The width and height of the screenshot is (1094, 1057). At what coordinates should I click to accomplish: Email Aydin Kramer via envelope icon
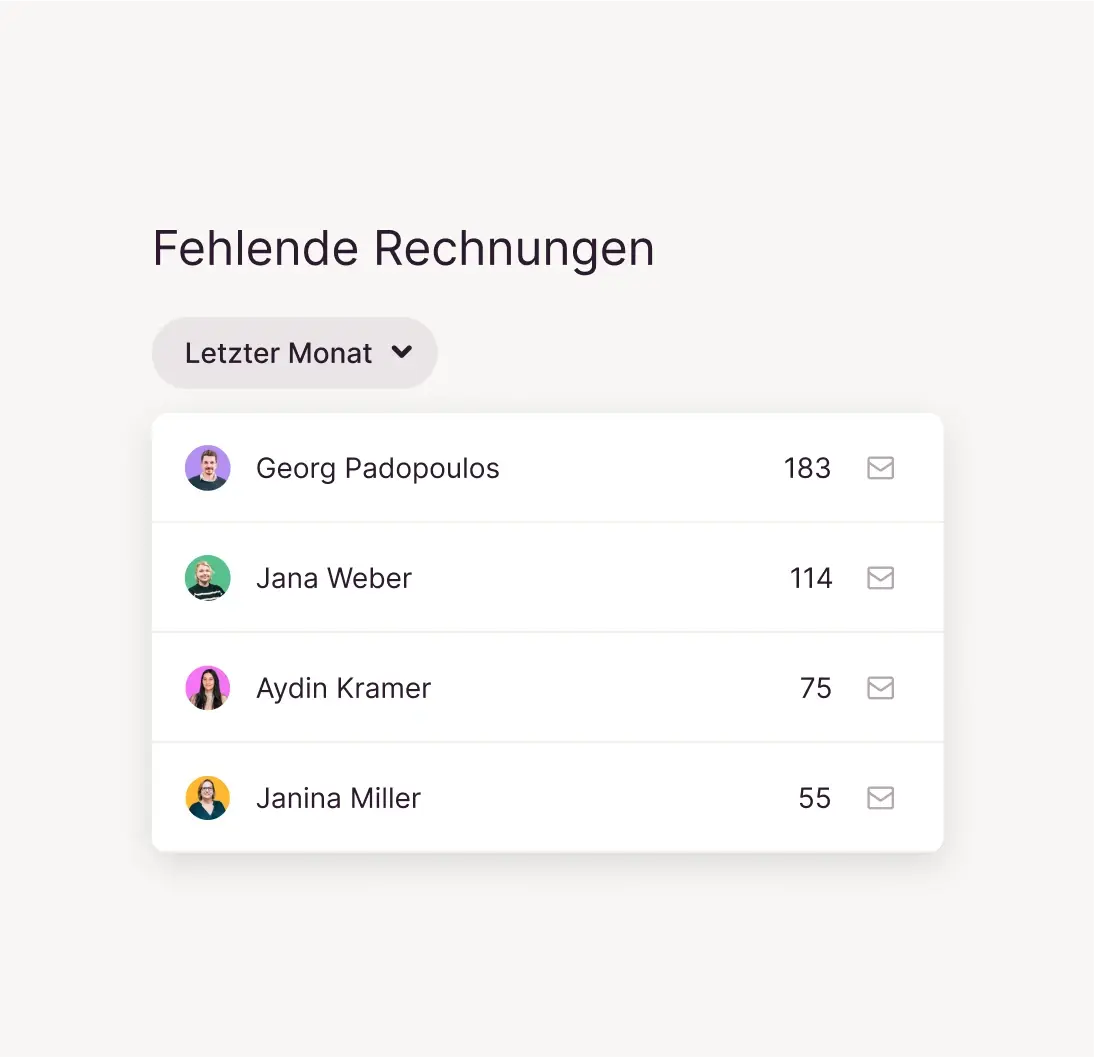tap(880, 688)
